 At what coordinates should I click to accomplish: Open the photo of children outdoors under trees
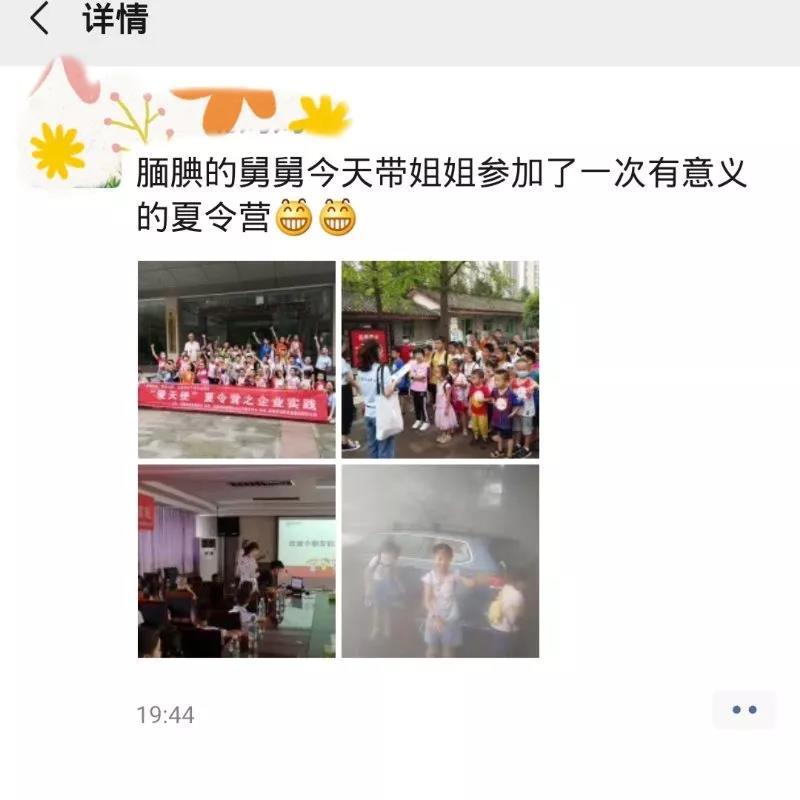point(440,359)
